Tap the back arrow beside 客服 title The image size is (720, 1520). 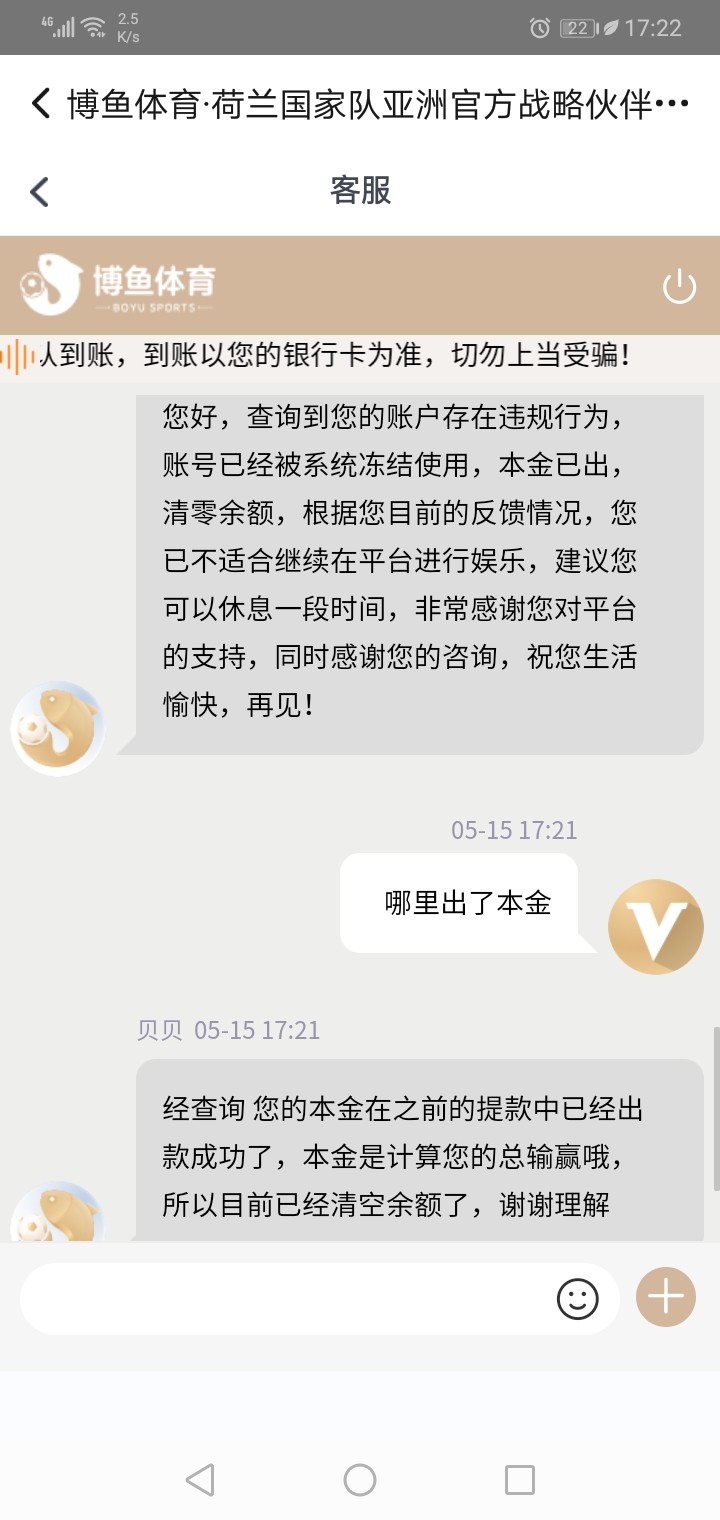pyautogui.click(x=40, y=191)
